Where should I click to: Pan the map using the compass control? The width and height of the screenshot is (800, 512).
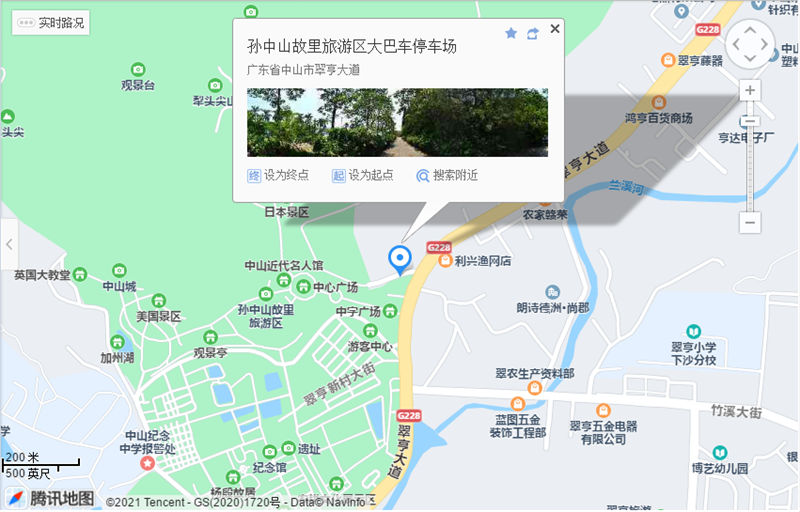(x=749, y=44)
